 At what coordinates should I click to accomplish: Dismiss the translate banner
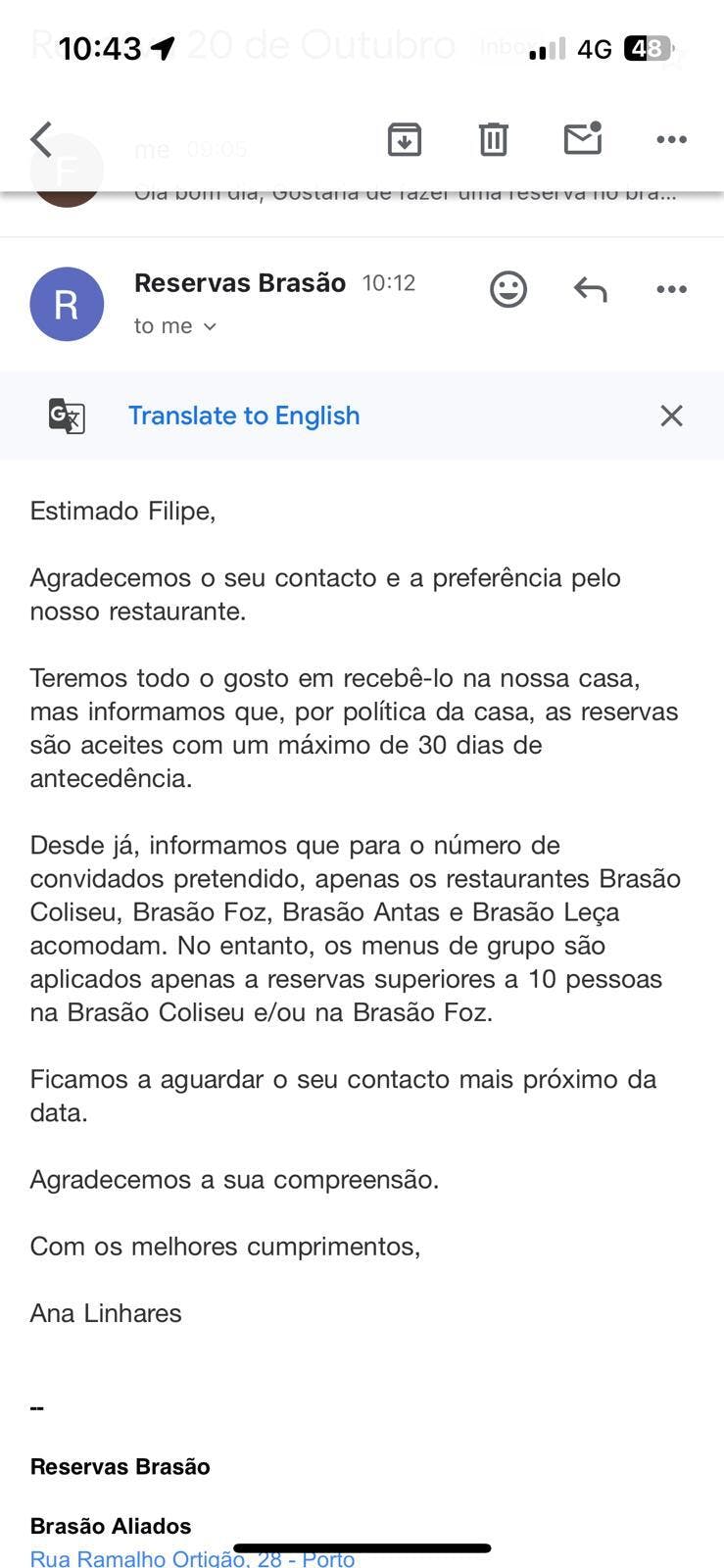click(x=671, y=416)
